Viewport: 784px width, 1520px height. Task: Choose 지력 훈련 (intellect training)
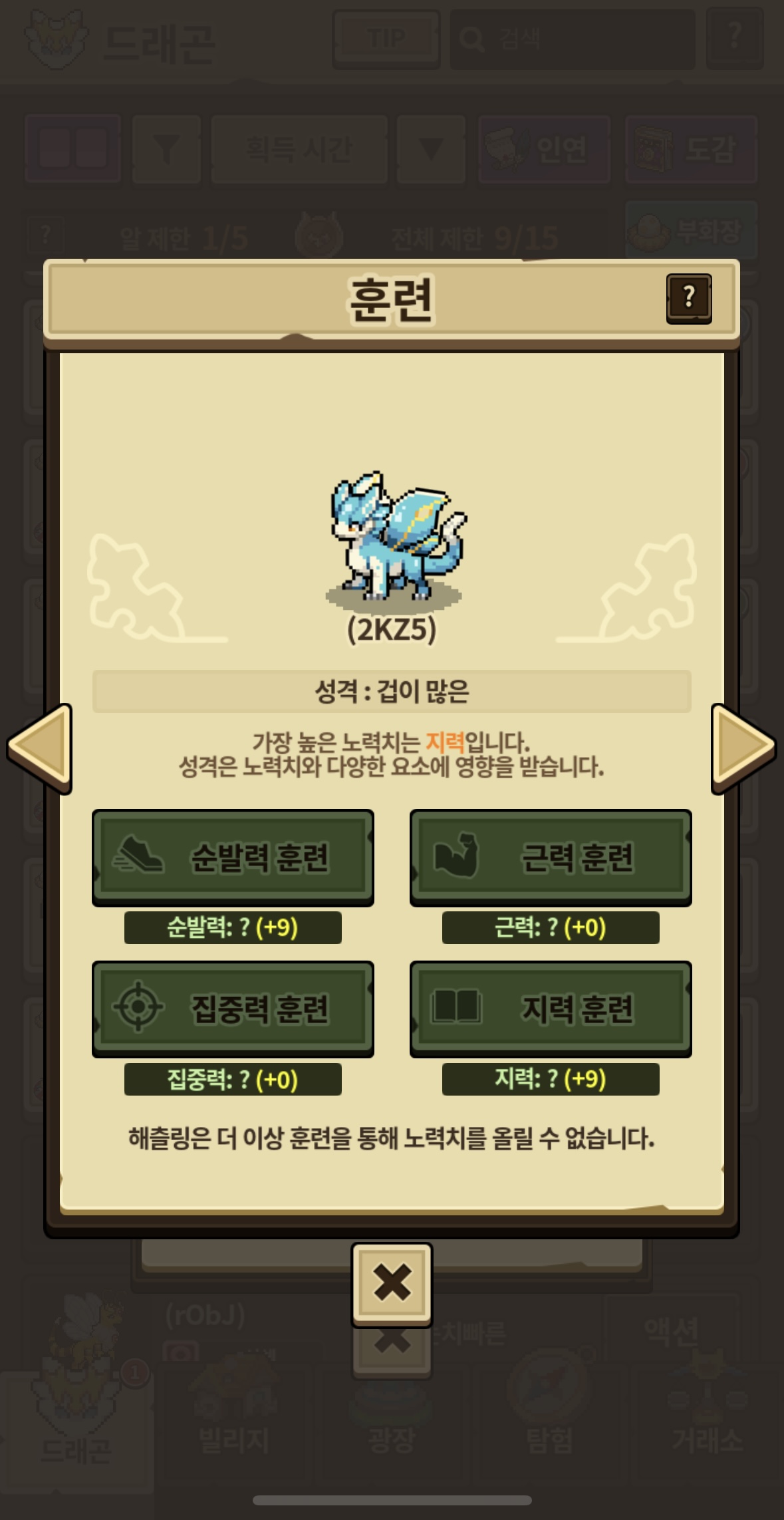click(551, 1008)
